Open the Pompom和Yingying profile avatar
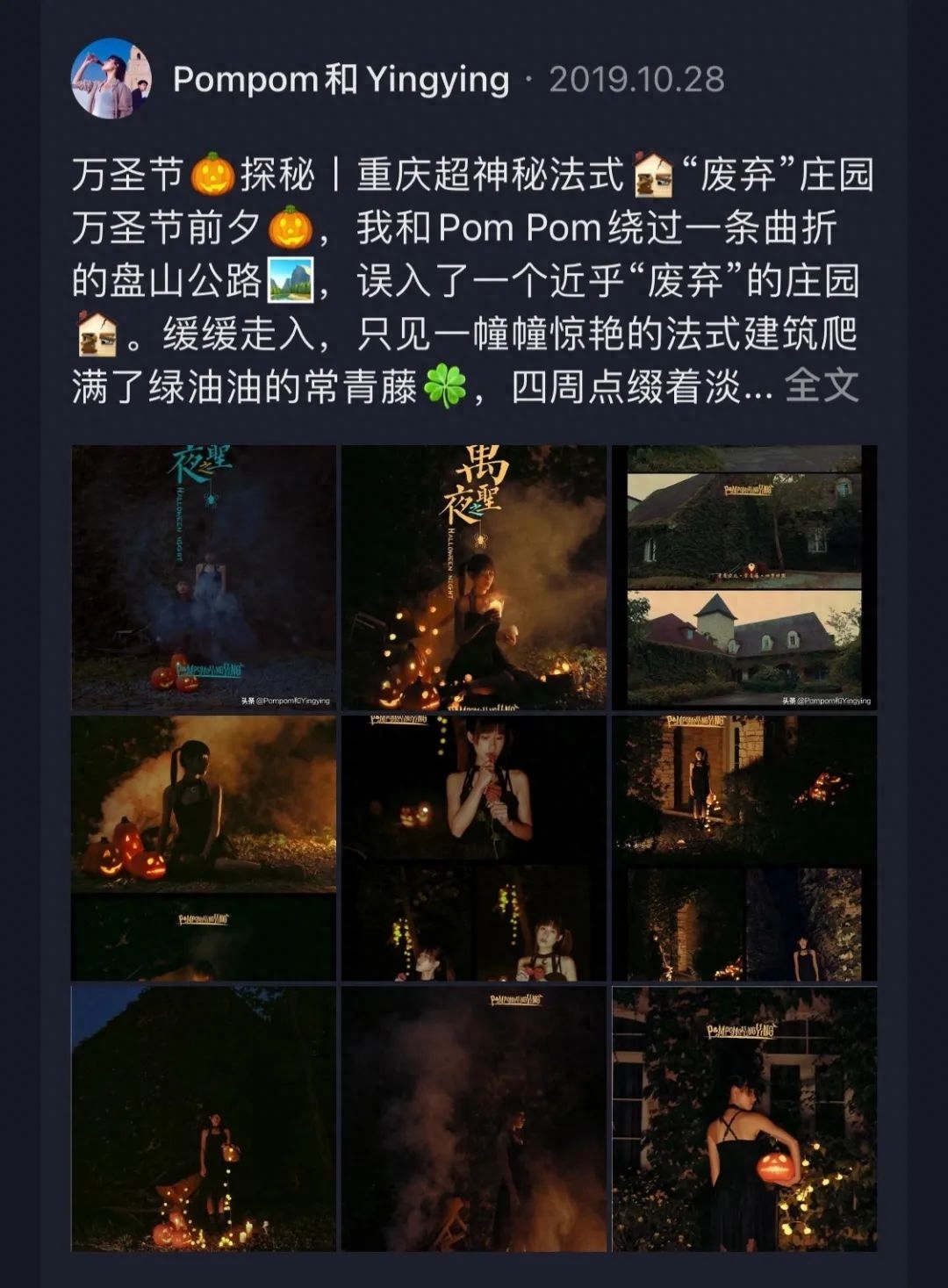Image resolution: width=948 pixels, height=1288 pixels. pos(111,79)
